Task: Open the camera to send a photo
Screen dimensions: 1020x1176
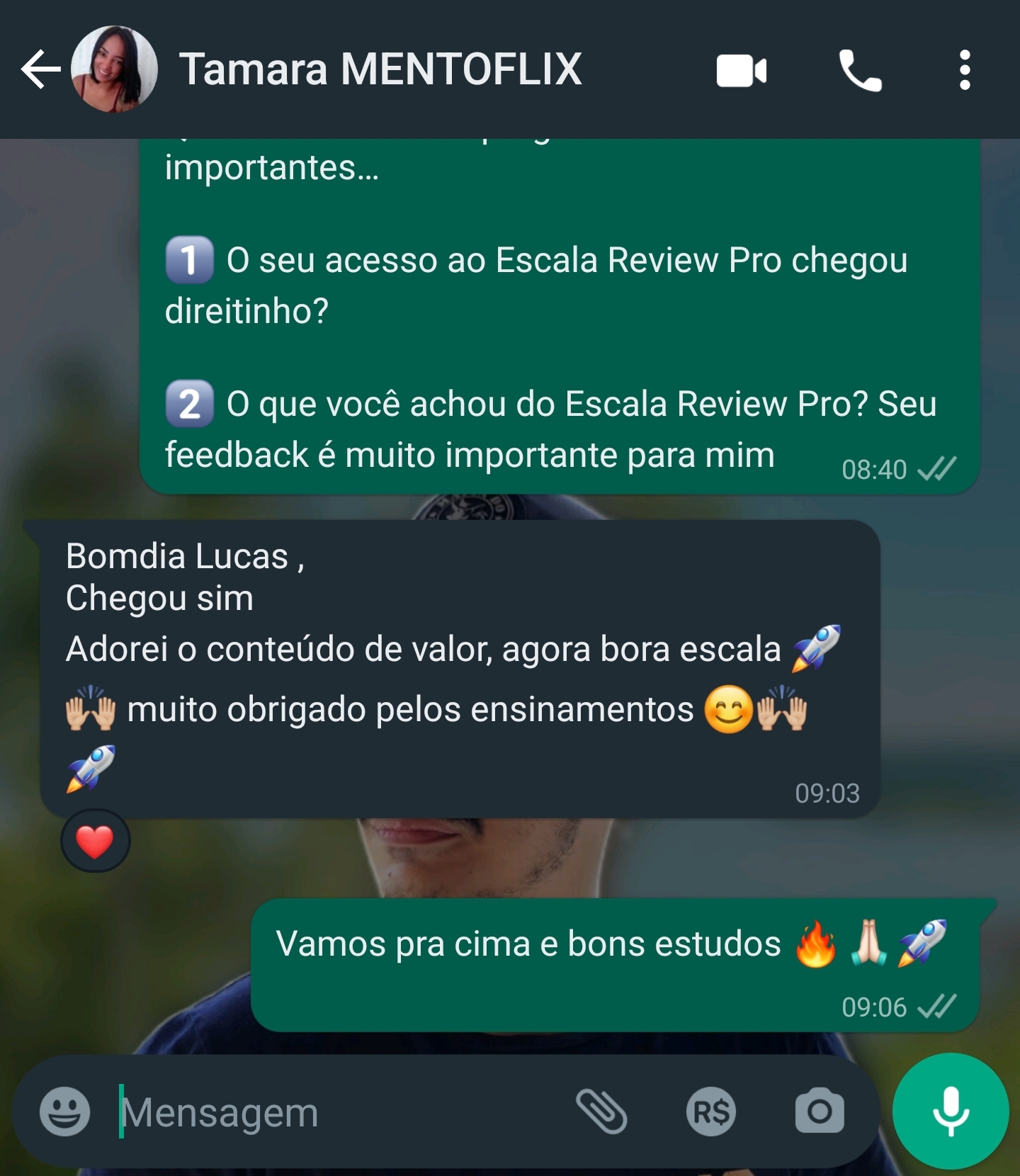Action: (x=820, y=1111)
